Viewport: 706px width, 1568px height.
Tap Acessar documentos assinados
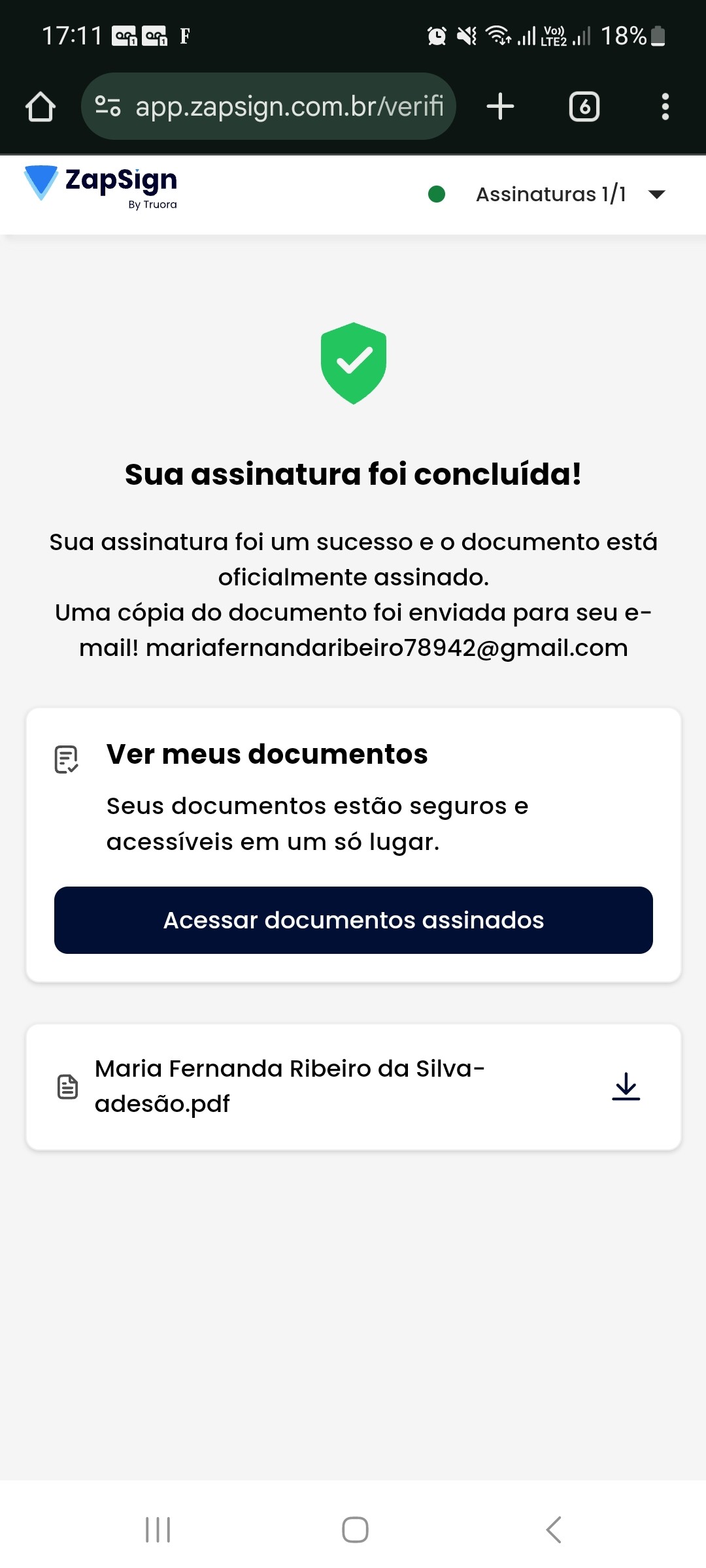point(353,920)
